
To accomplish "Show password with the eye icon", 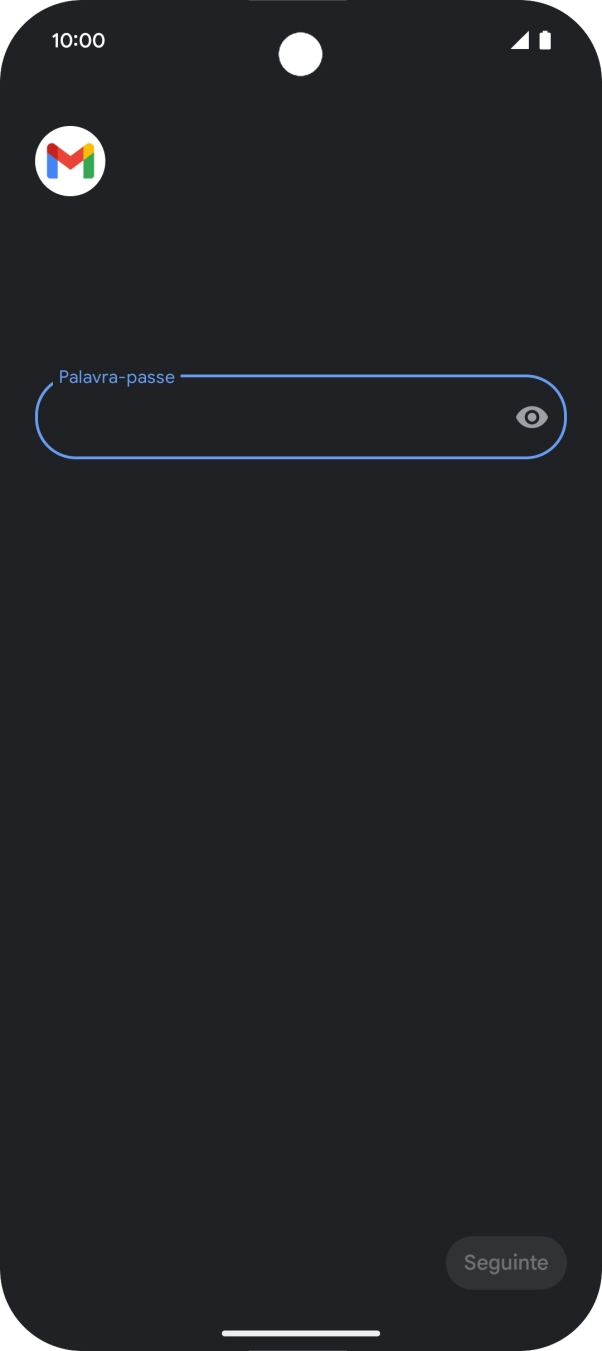I will pos(532,418).
